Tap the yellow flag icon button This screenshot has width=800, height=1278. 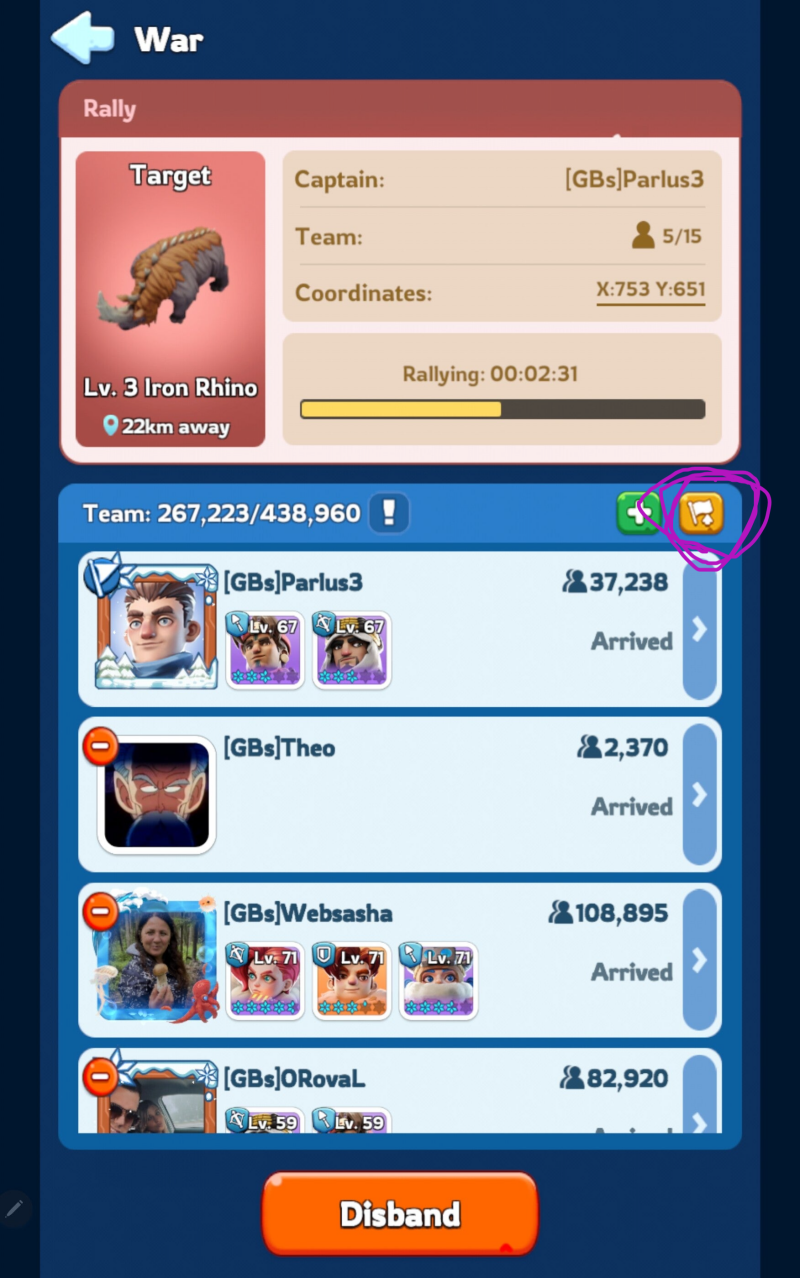(x=701, y=514)
